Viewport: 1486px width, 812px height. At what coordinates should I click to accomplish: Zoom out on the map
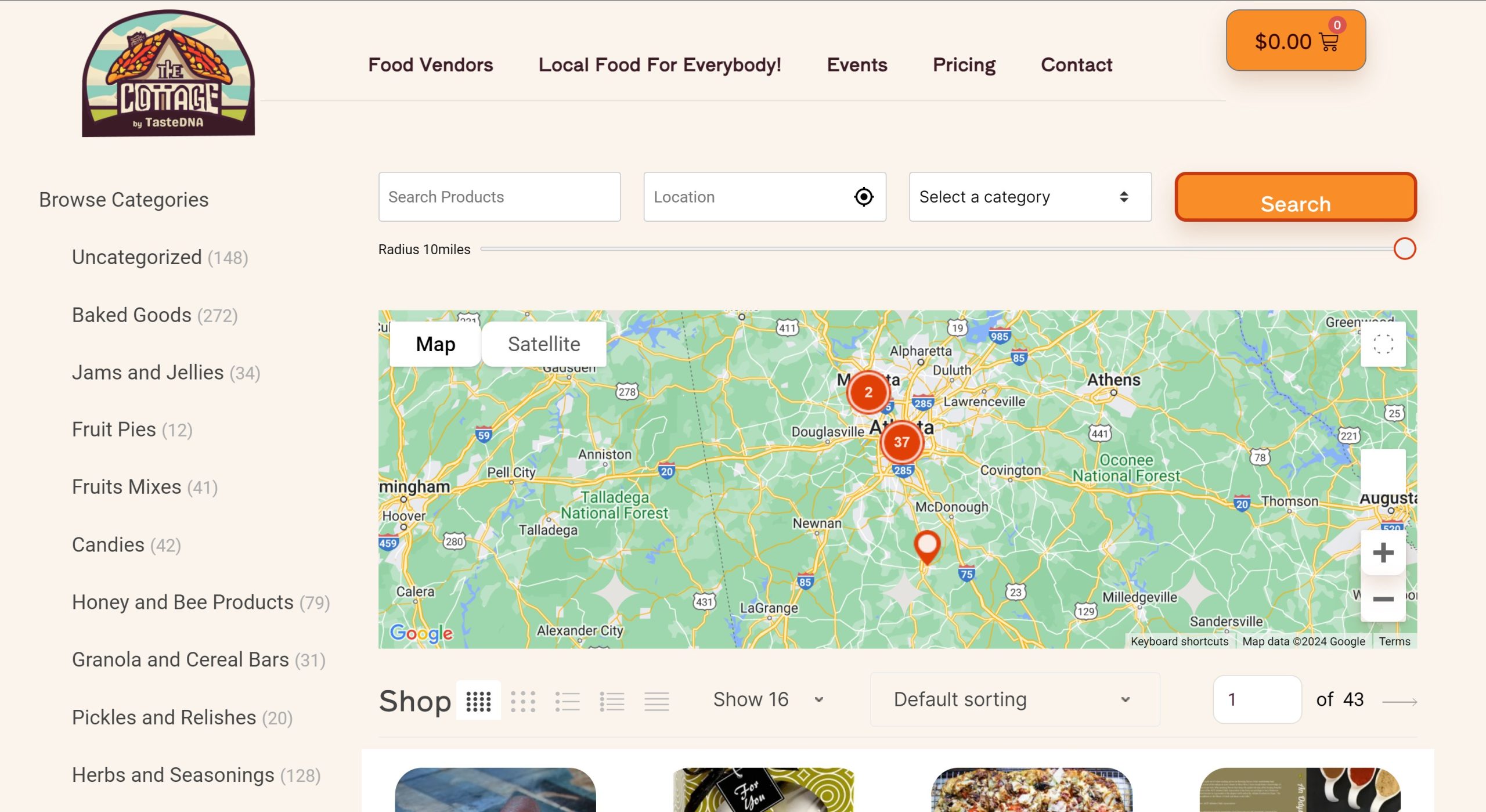click(x=1383, y=599)
